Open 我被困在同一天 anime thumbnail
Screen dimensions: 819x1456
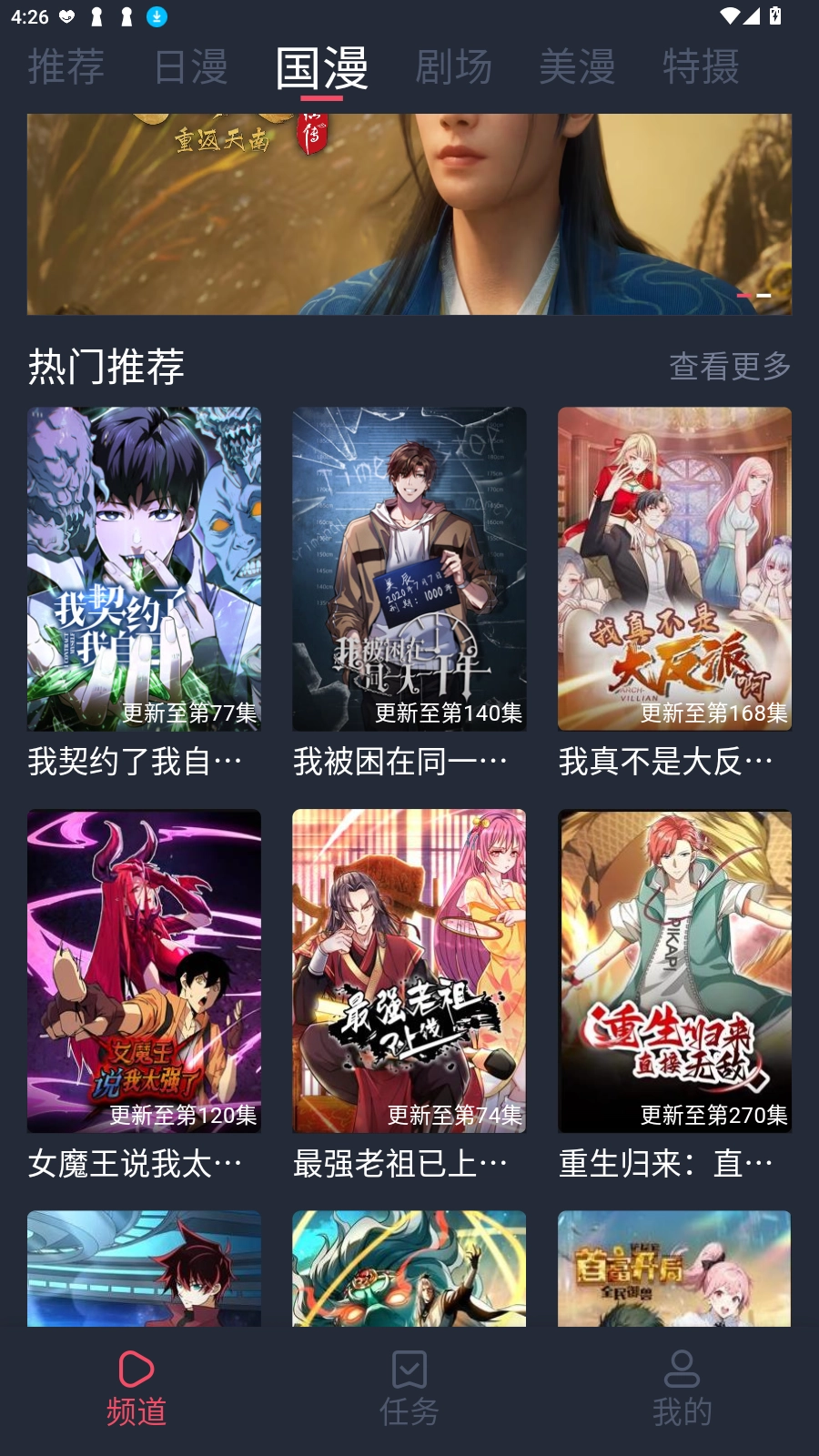[x=409, y=569]
